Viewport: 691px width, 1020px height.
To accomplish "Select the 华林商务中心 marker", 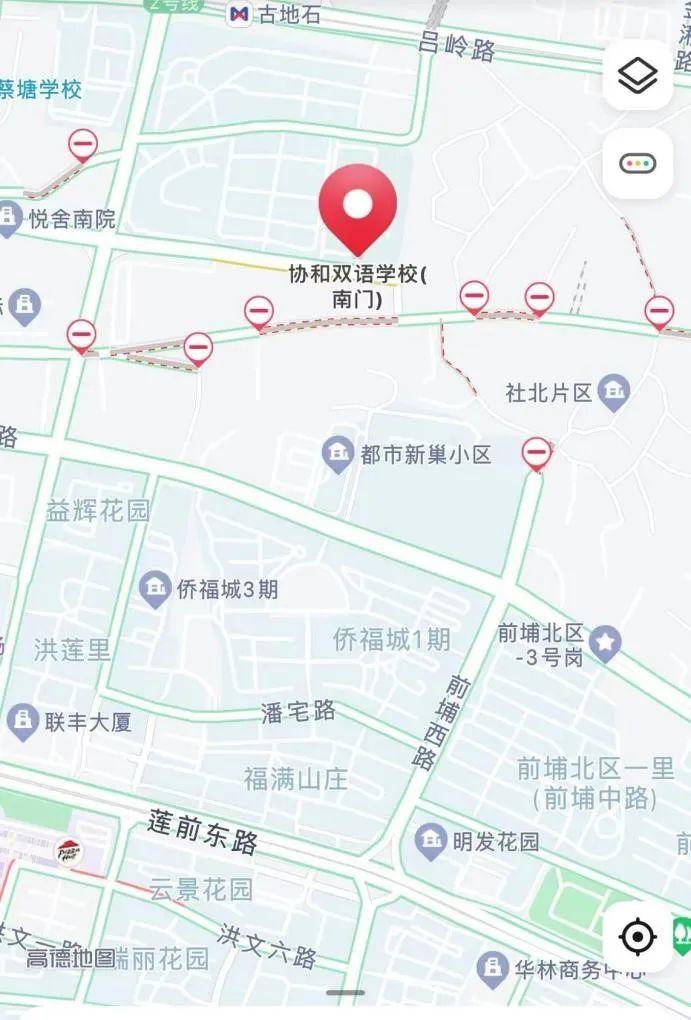I will (x=491, y=967).
